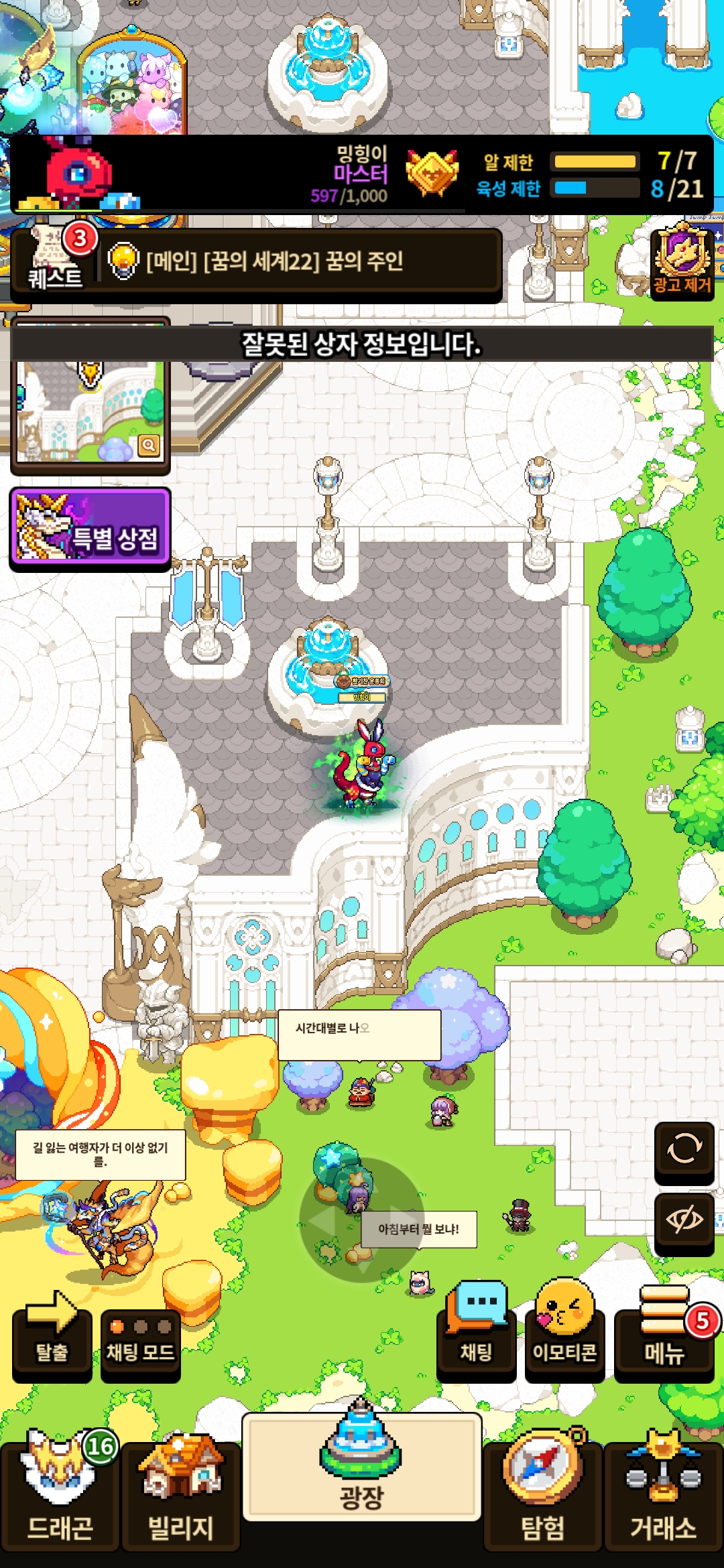Viewport: 724px width, 1568px height.
Task: Switch 채팅 모드 chat mode
Action: click(x=140, y=1339)
